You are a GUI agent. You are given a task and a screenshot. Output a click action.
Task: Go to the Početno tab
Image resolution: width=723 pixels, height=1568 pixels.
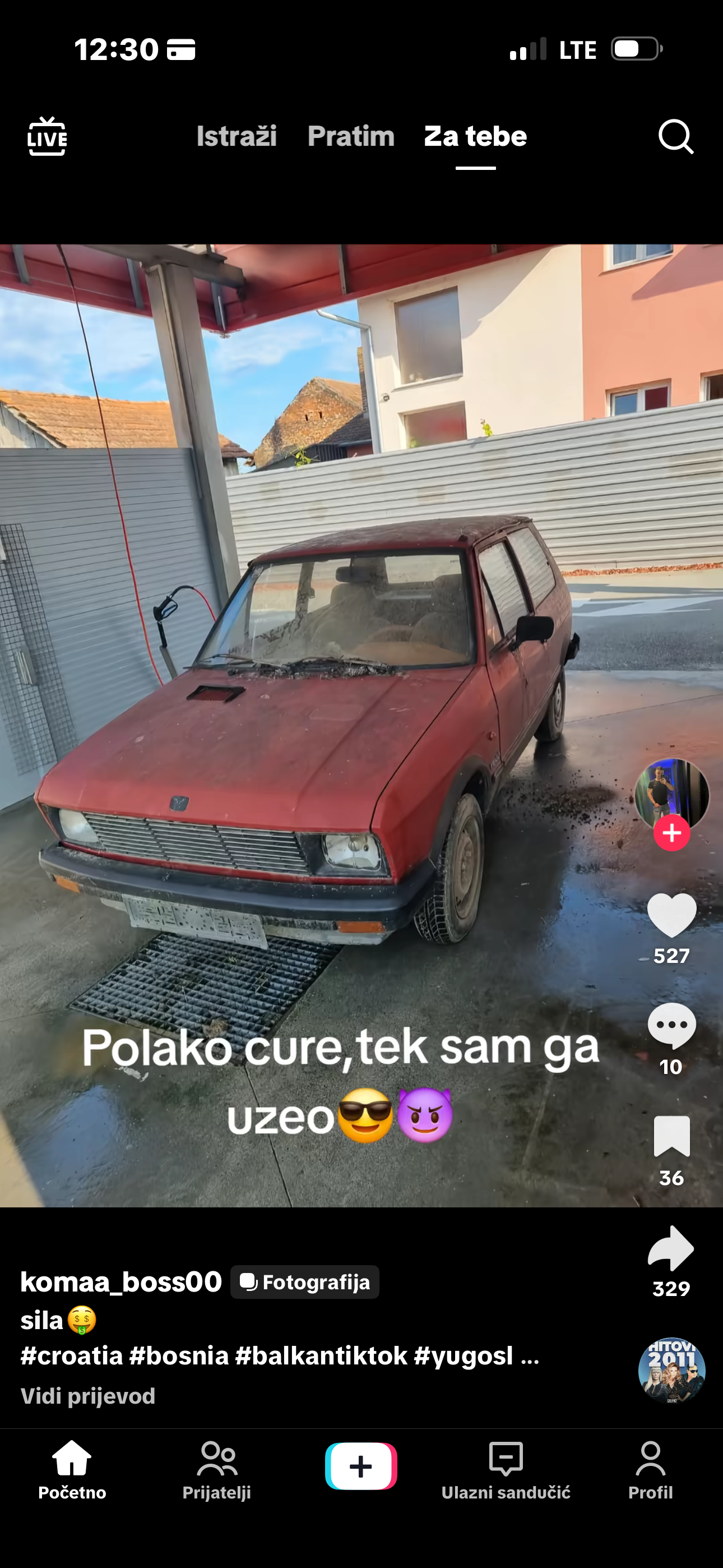point(72,1470)
